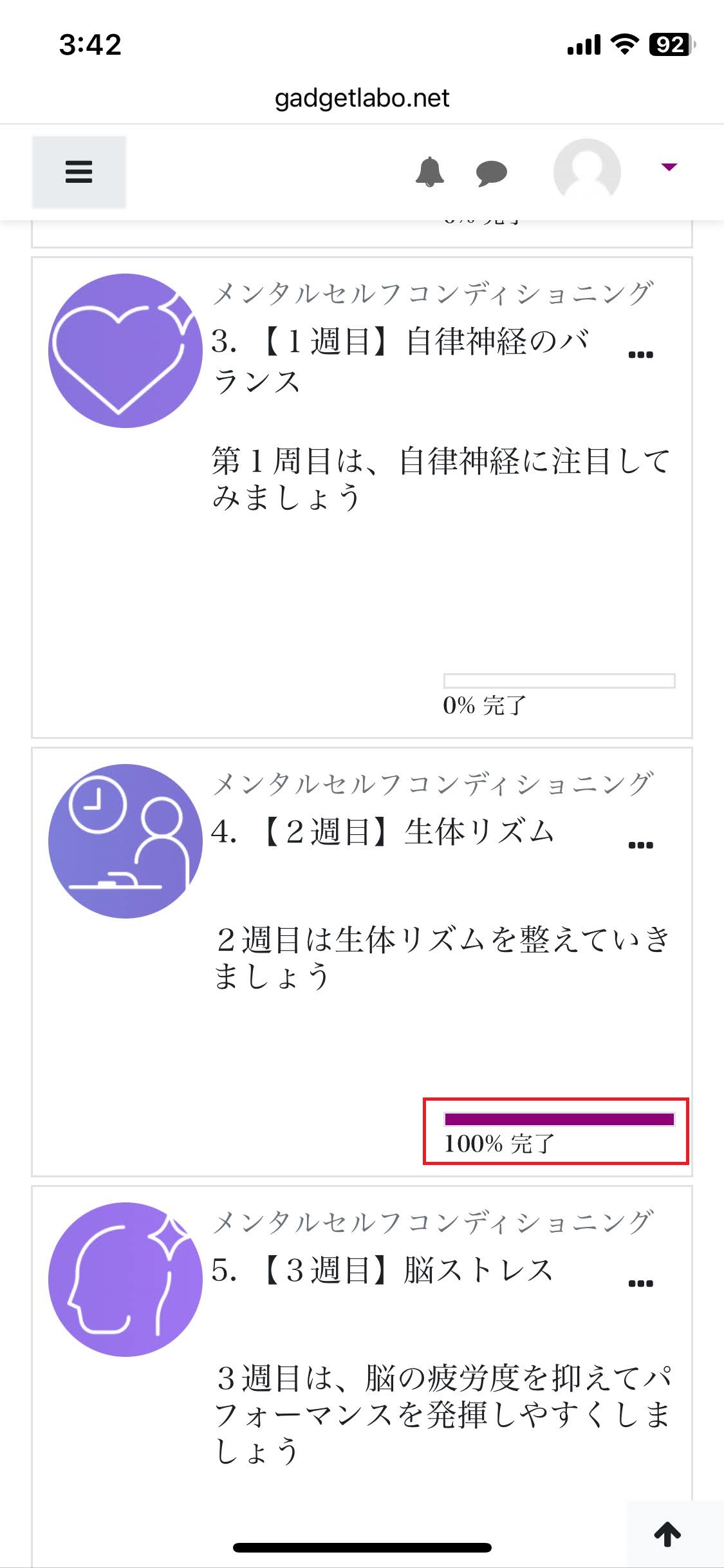The height and width of the screenshot is (1568, 724).
Task: Open the options menu for 脳ストレス
Action: 640,1283
